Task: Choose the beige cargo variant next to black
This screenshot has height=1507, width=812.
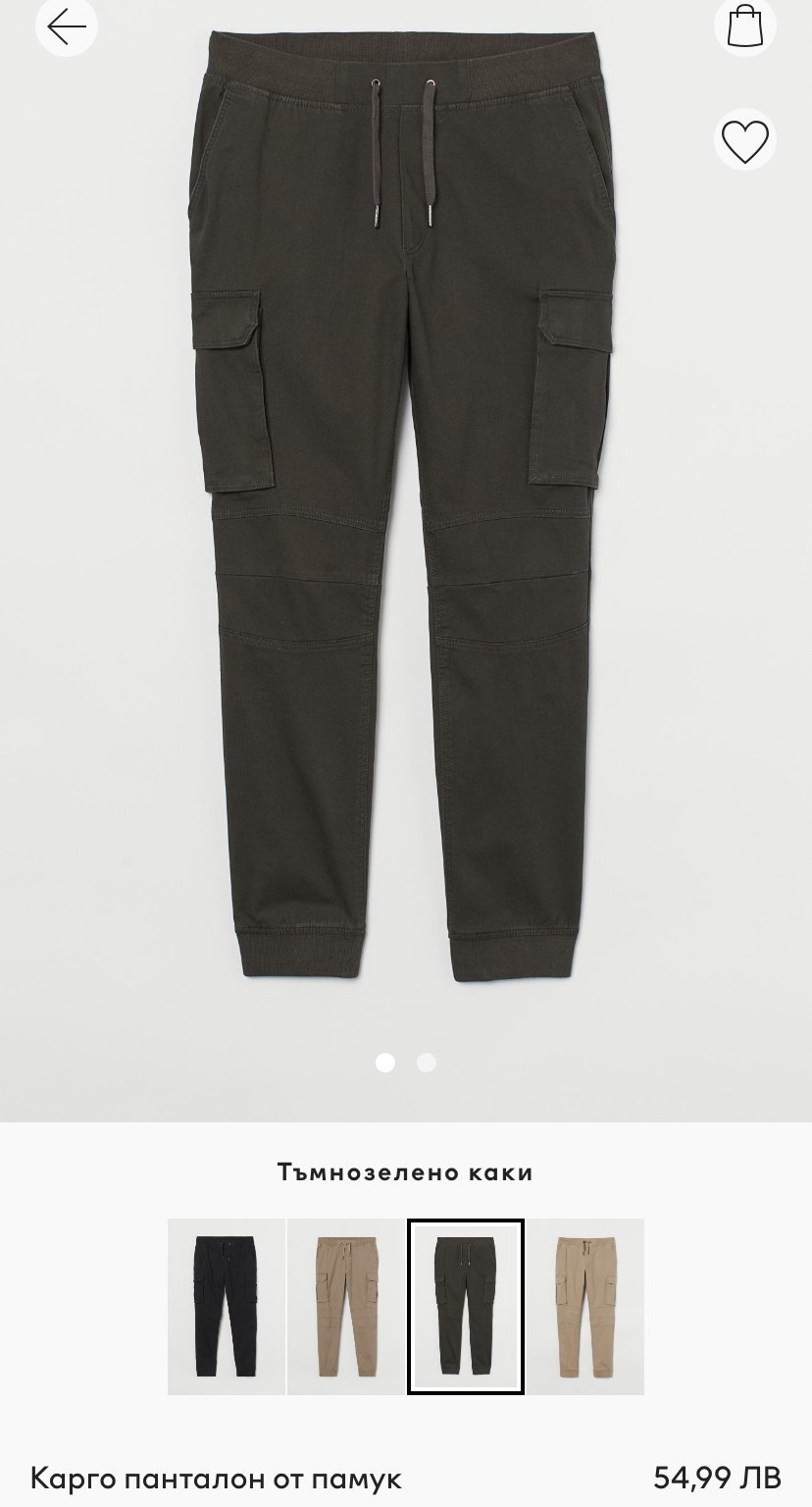Action: point(345,1306)
